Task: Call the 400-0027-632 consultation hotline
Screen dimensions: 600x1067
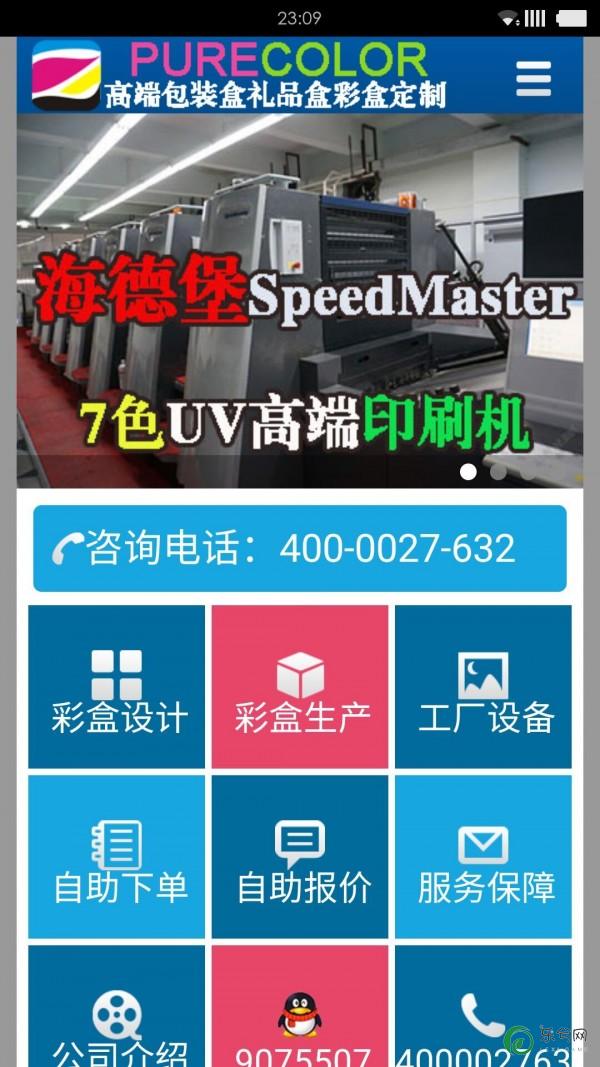Action: click(x=300, y=548)
